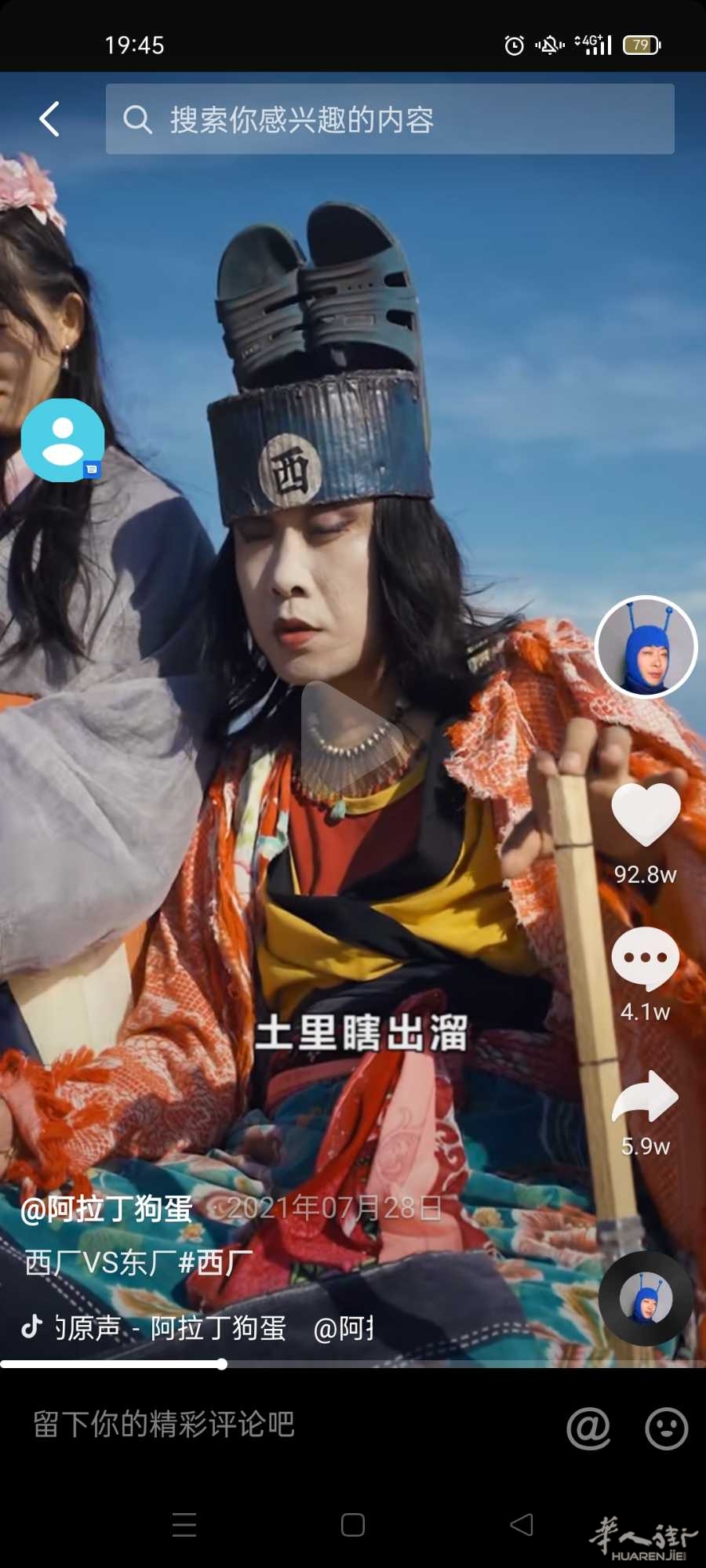Open the spinning music disc
The width and height of the screenshot is (706, 1568).
click(646, 1298)
